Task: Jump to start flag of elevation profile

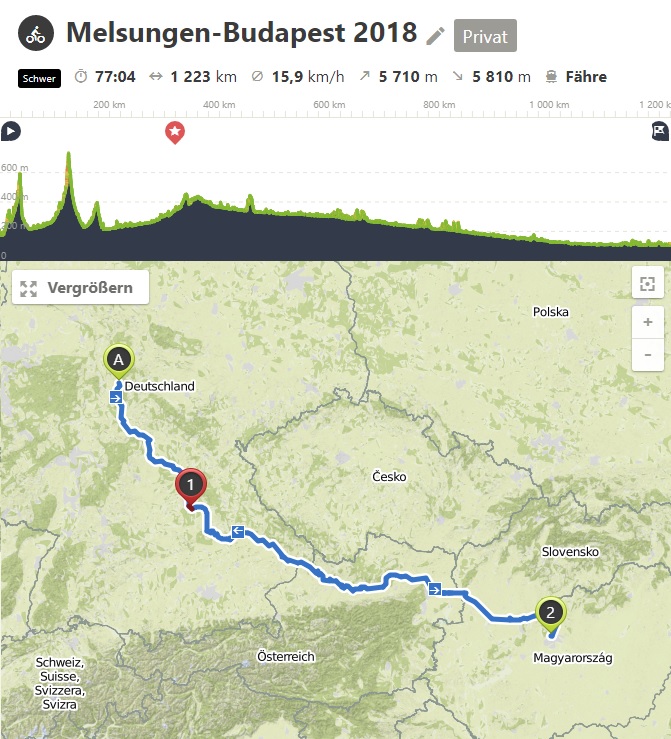Action: pyautogui.click(x=10, y=130)
